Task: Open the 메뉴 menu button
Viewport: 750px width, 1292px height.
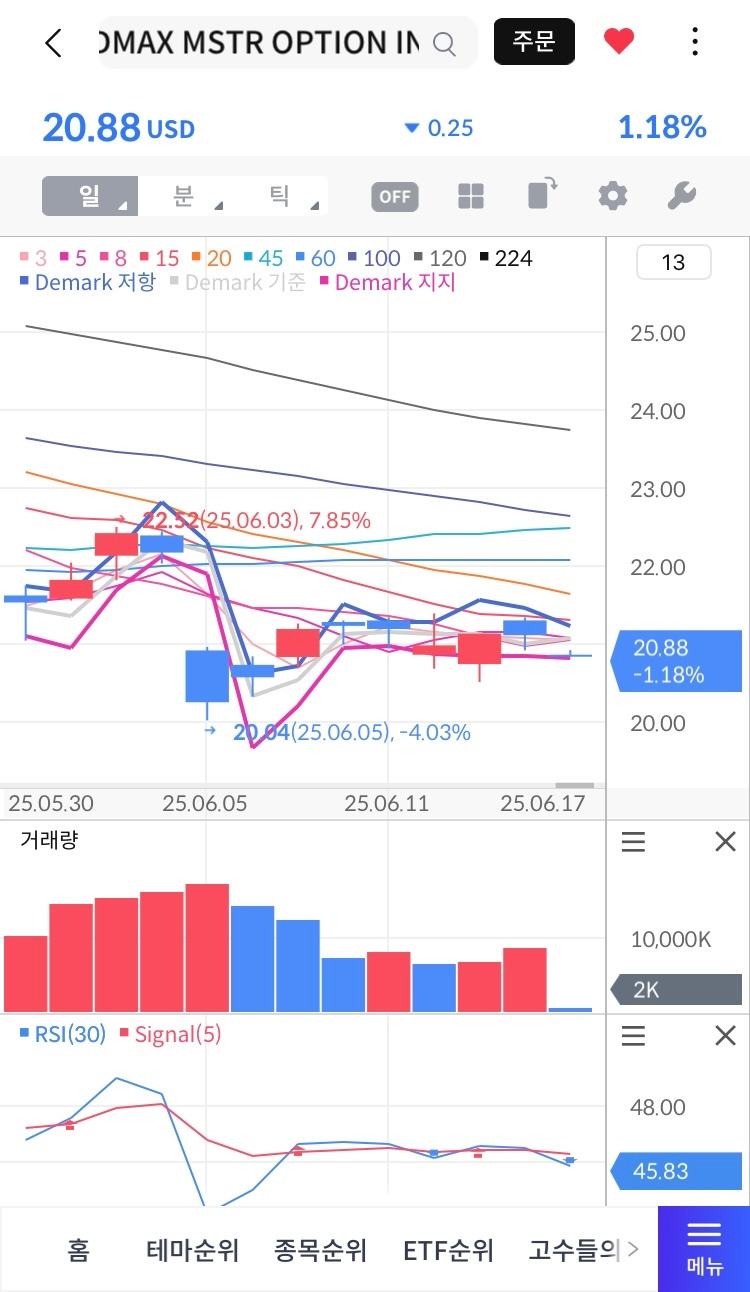Action: (704, 1248)
